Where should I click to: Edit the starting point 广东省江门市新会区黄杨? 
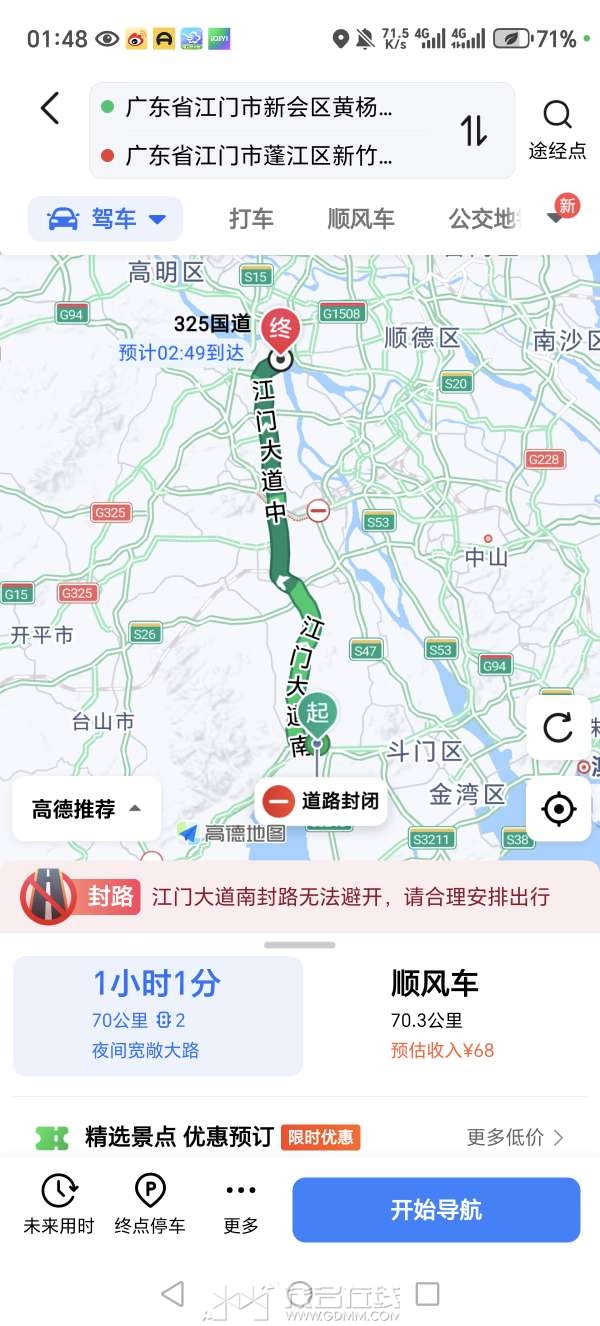(x=260, y=108)
